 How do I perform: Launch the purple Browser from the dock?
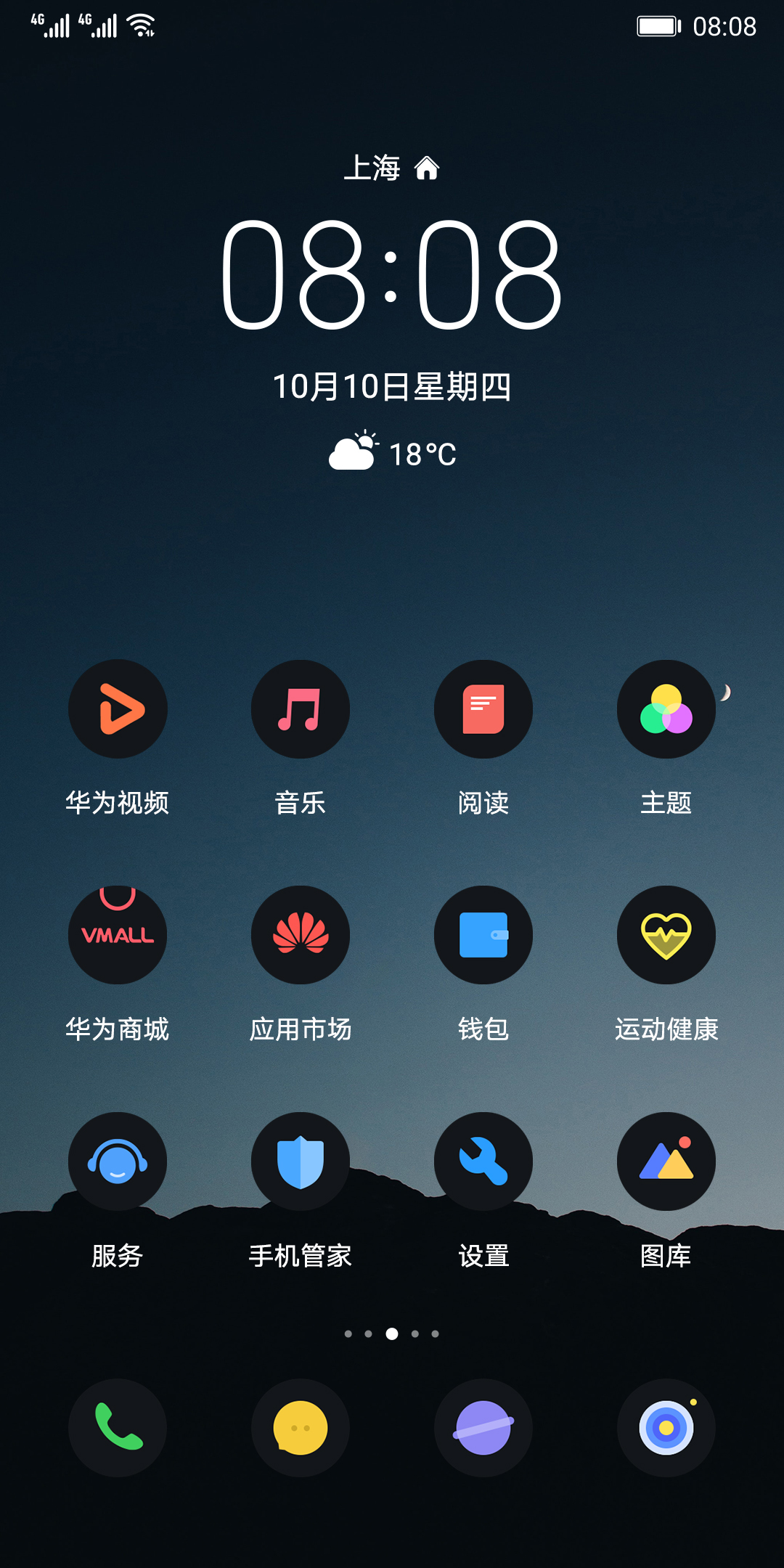(483, 1427)
